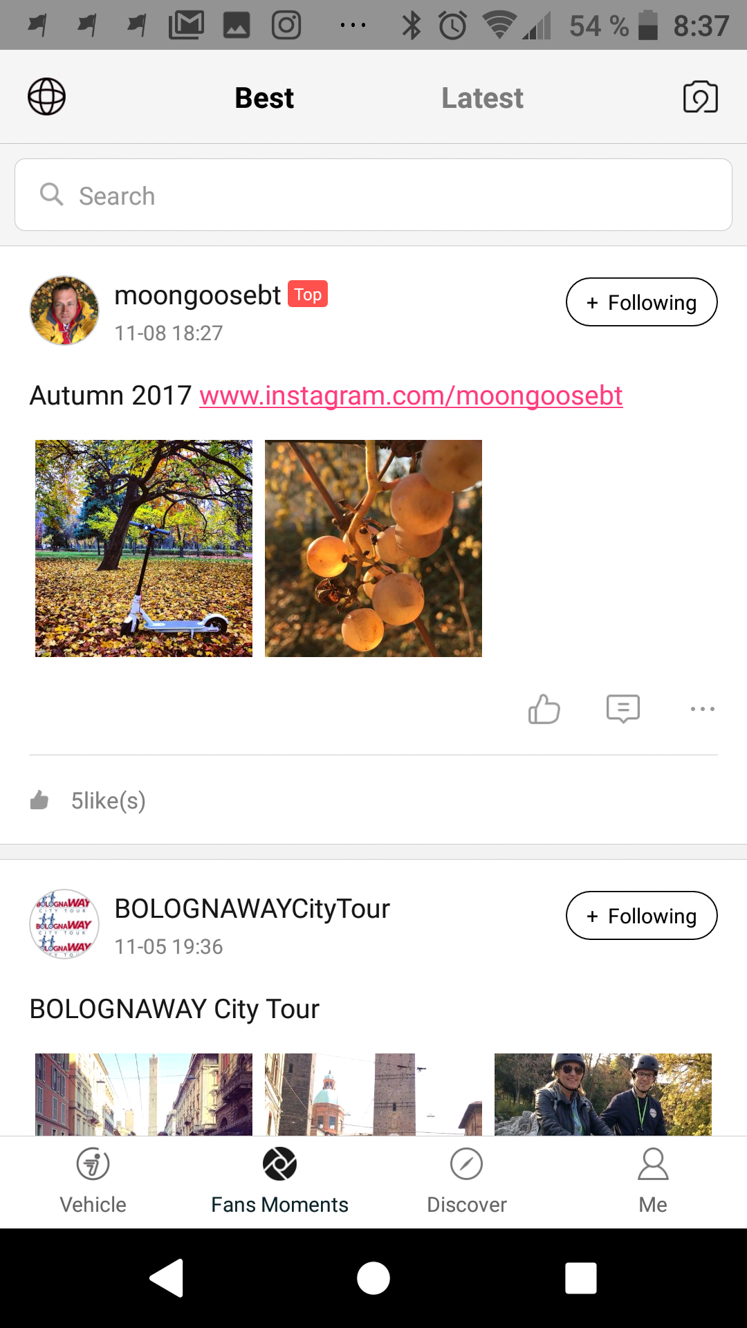747x1328 pixels.
Task: Select the Best tab
Action: 264,98
